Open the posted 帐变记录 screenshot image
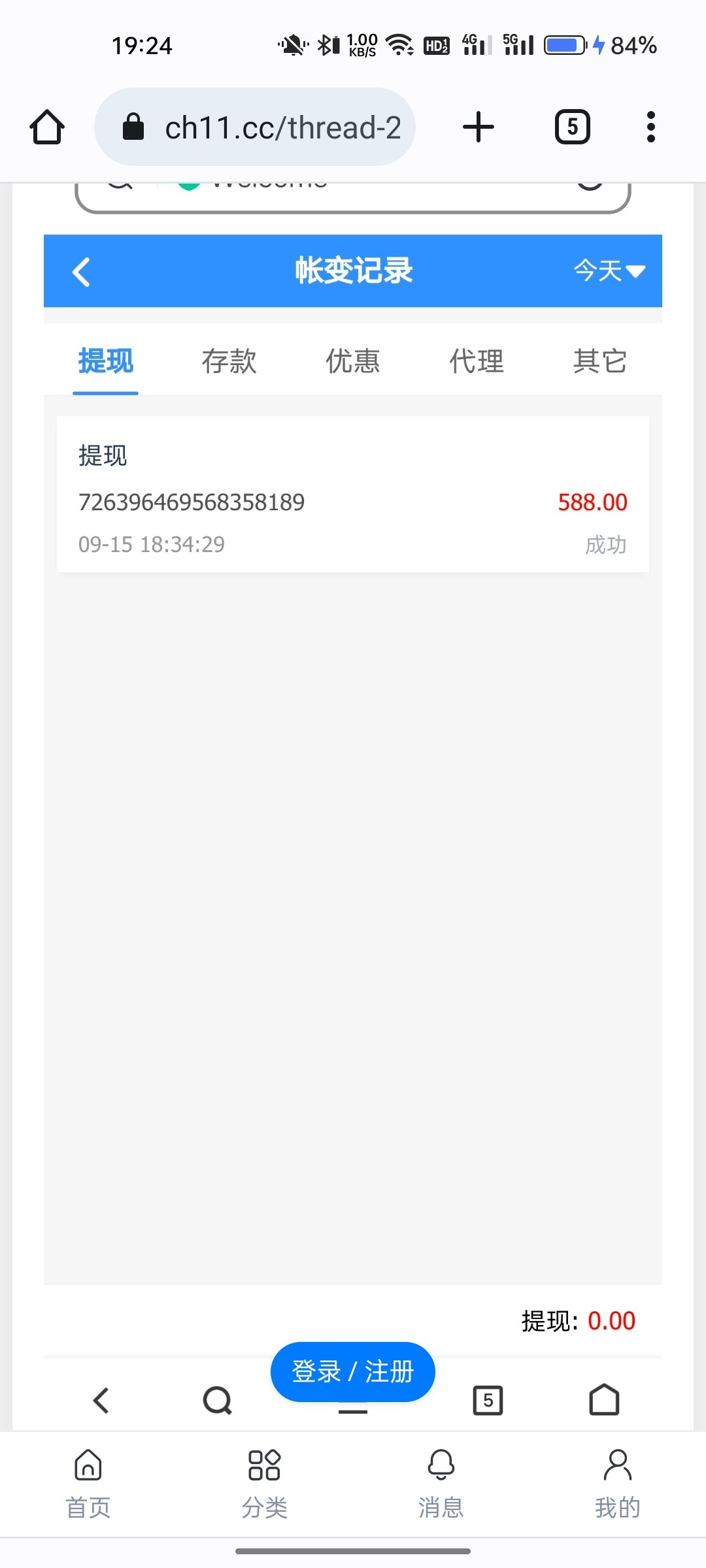 point(353,784)
